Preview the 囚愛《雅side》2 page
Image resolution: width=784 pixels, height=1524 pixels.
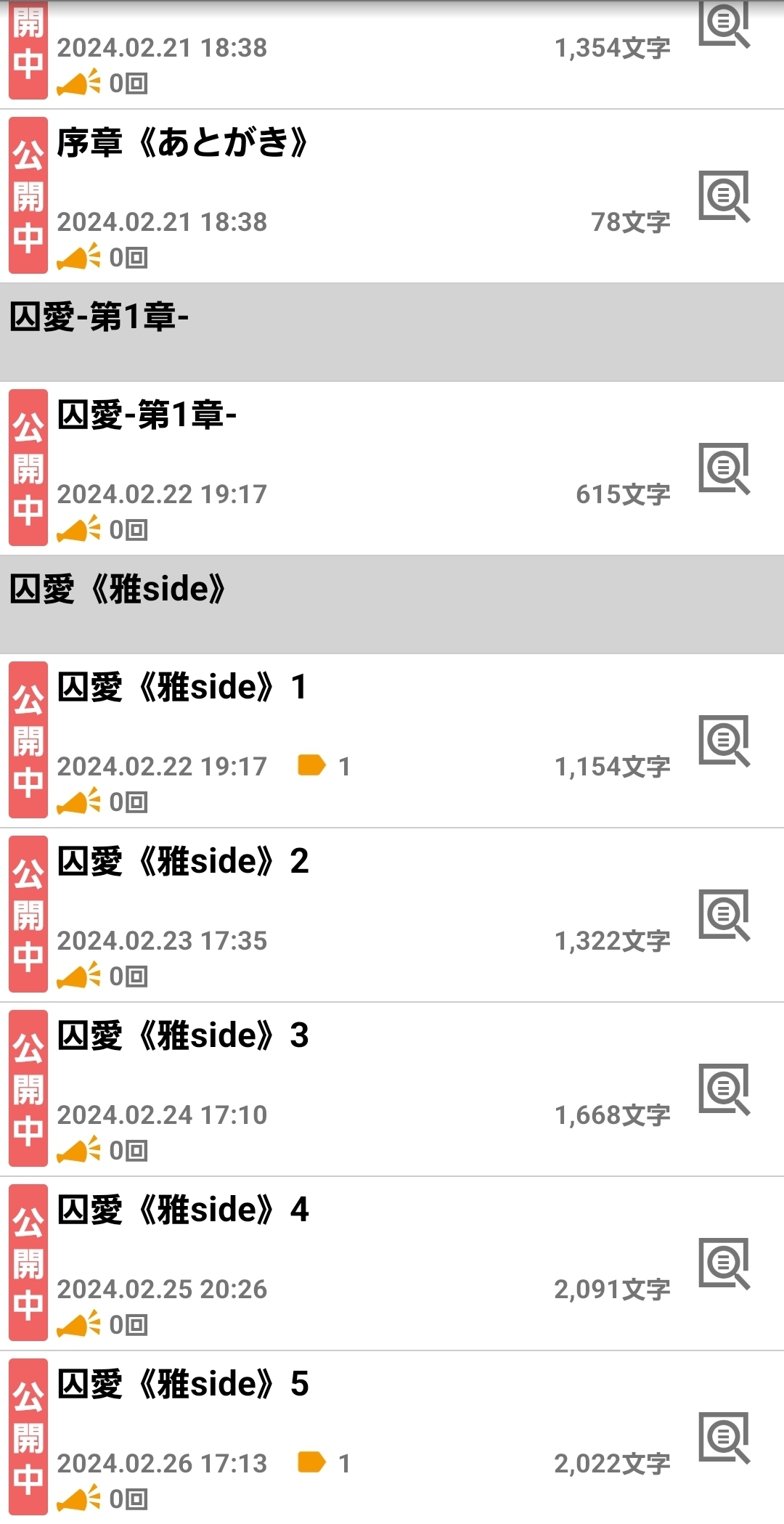click(724, 915)
